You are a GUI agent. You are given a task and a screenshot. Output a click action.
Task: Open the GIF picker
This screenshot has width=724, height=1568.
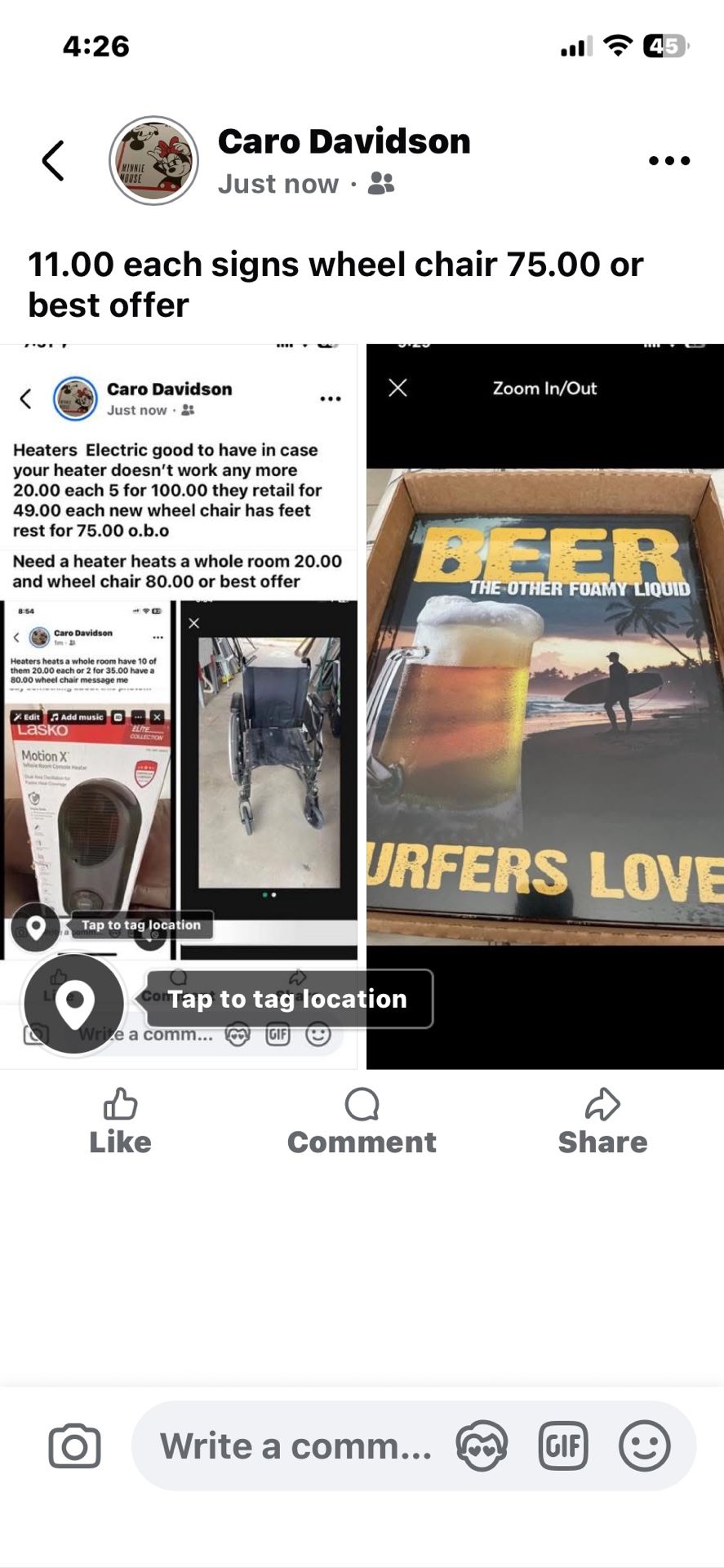click(563, 1446)
